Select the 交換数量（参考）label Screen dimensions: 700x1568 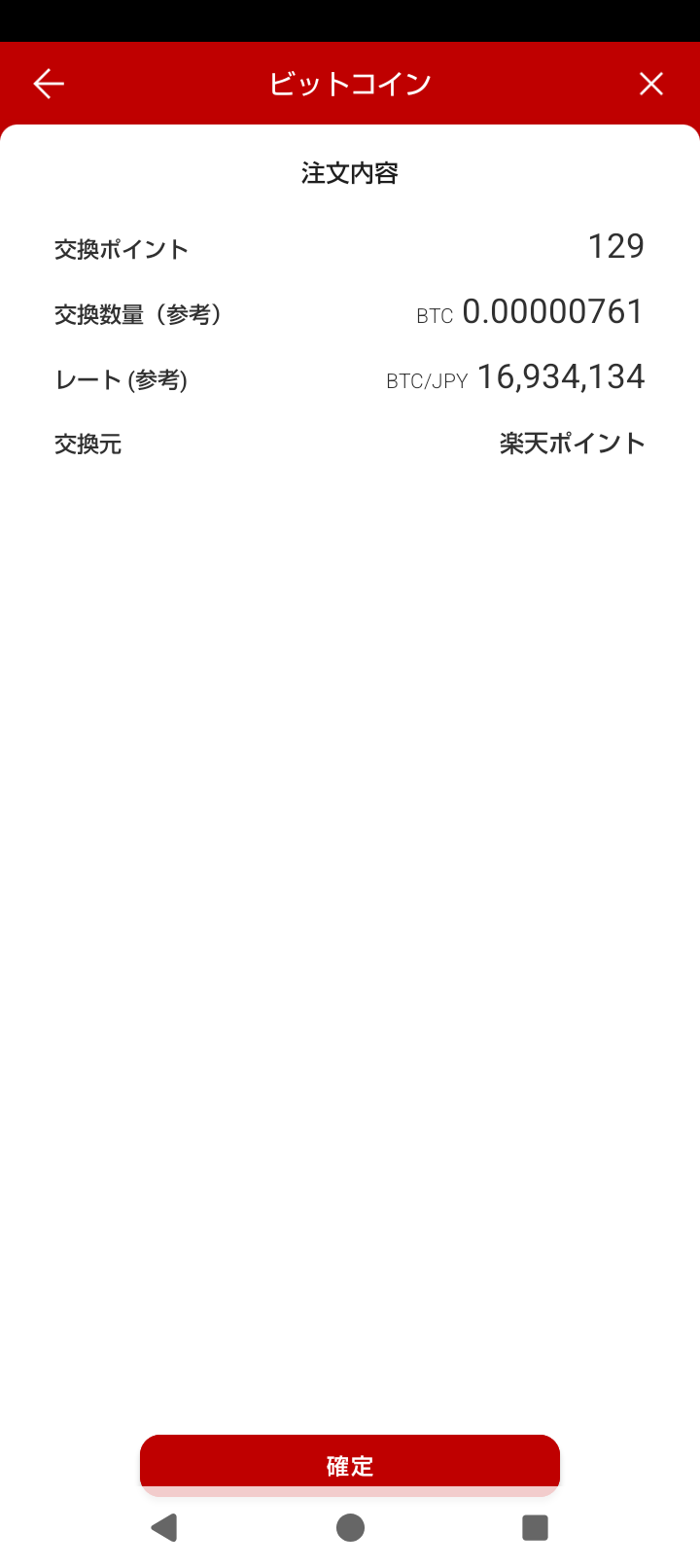pyautogui.click(x=138, y=314)
